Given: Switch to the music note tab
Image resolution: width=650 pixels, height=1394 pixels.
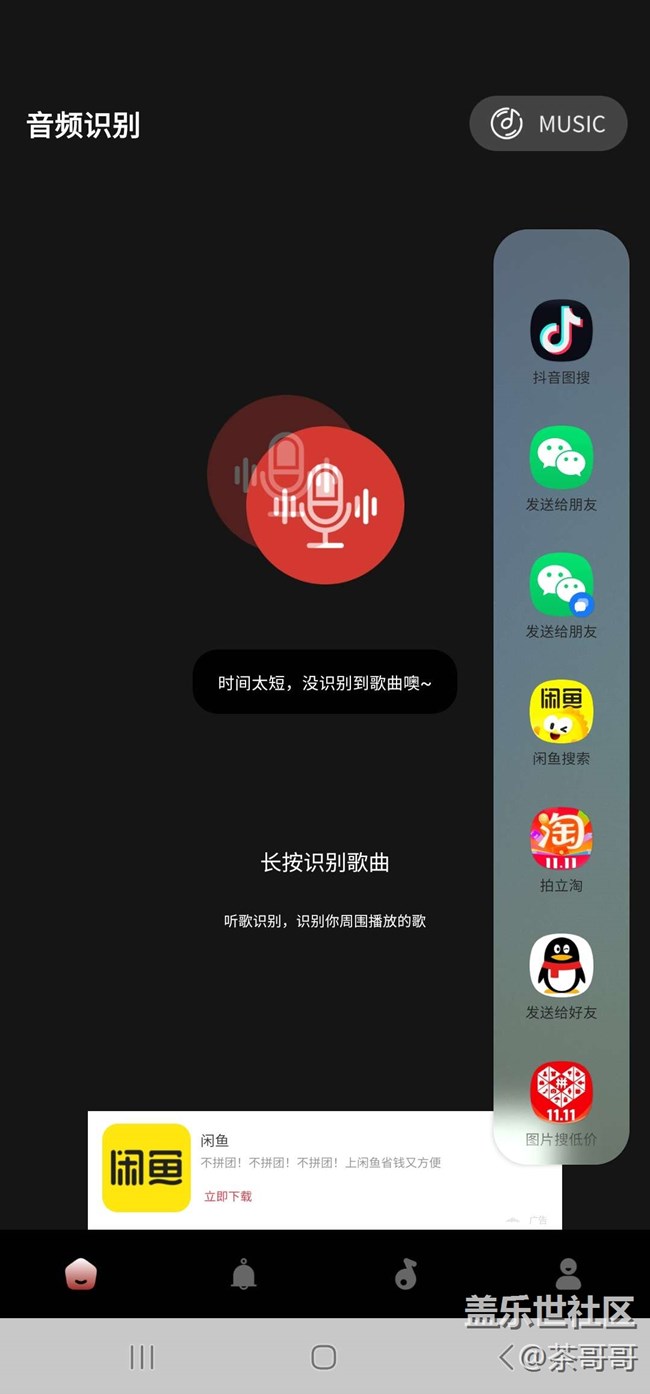Looking at the screenshot, I should coord(405,1274).
